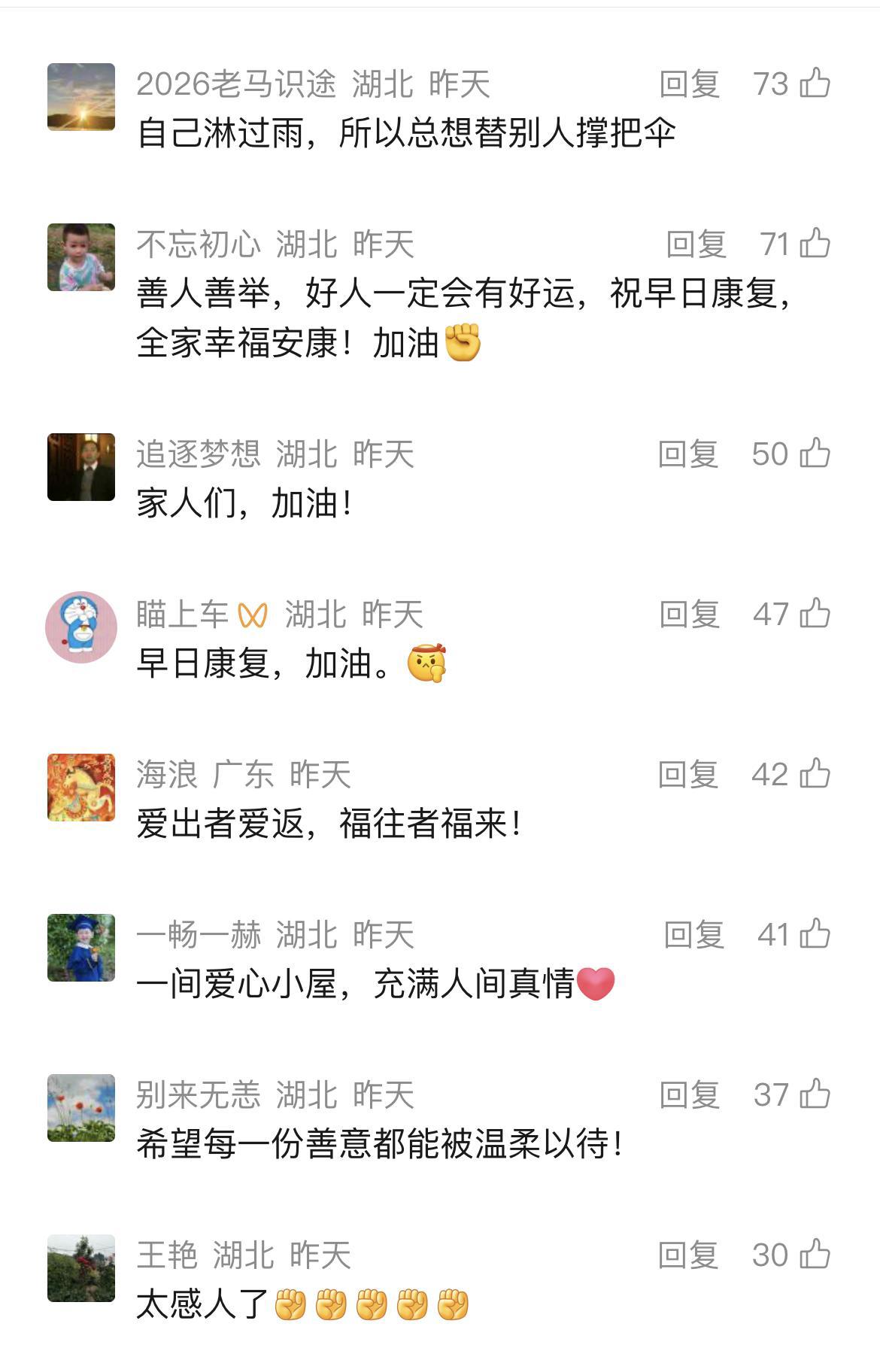Like 别来无恙's comment
Image resolution: width=880 pixels, height=1372 pixels.
(815, 1094)
